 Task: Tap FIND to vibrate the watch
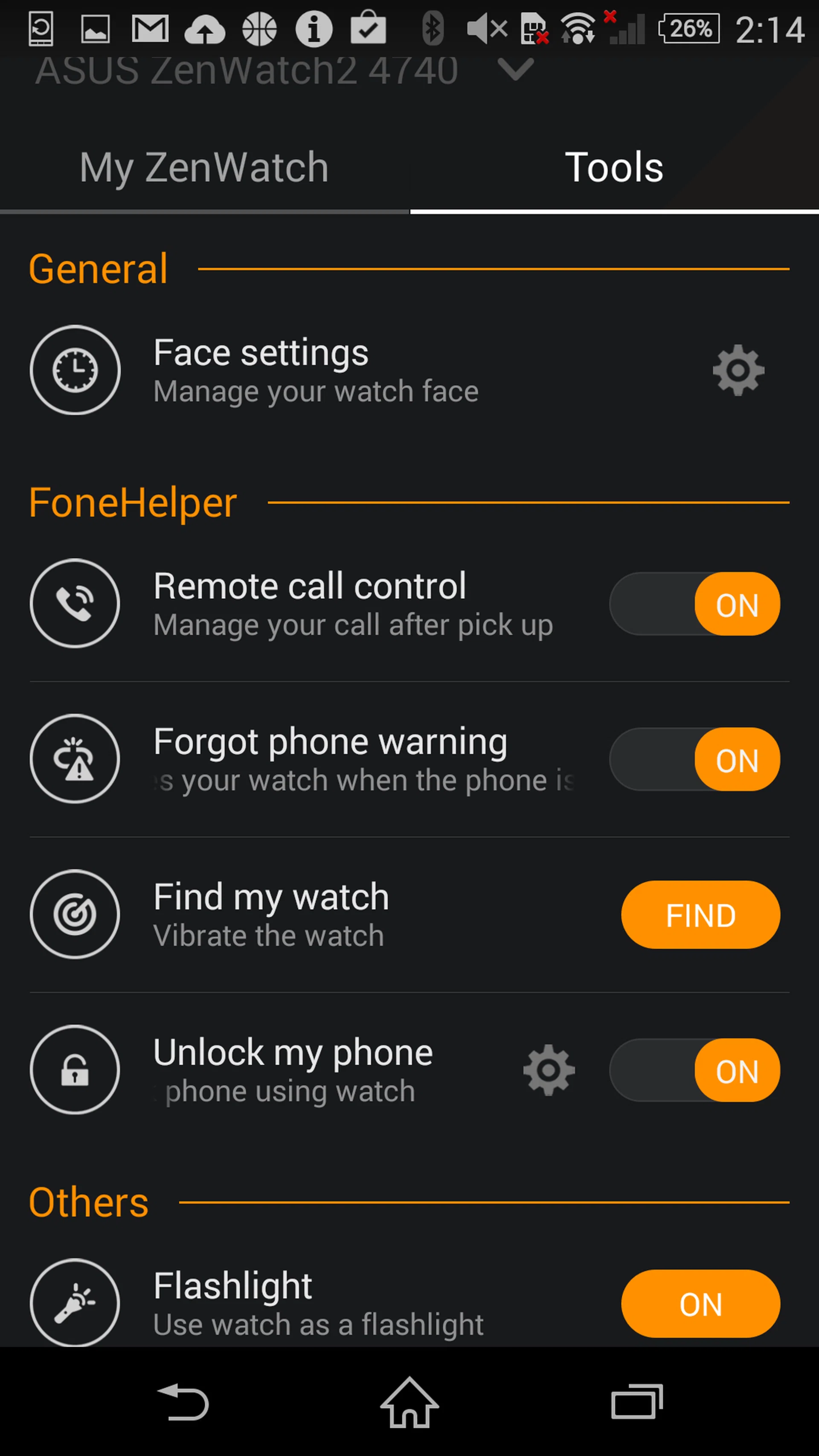coord(700,915)
